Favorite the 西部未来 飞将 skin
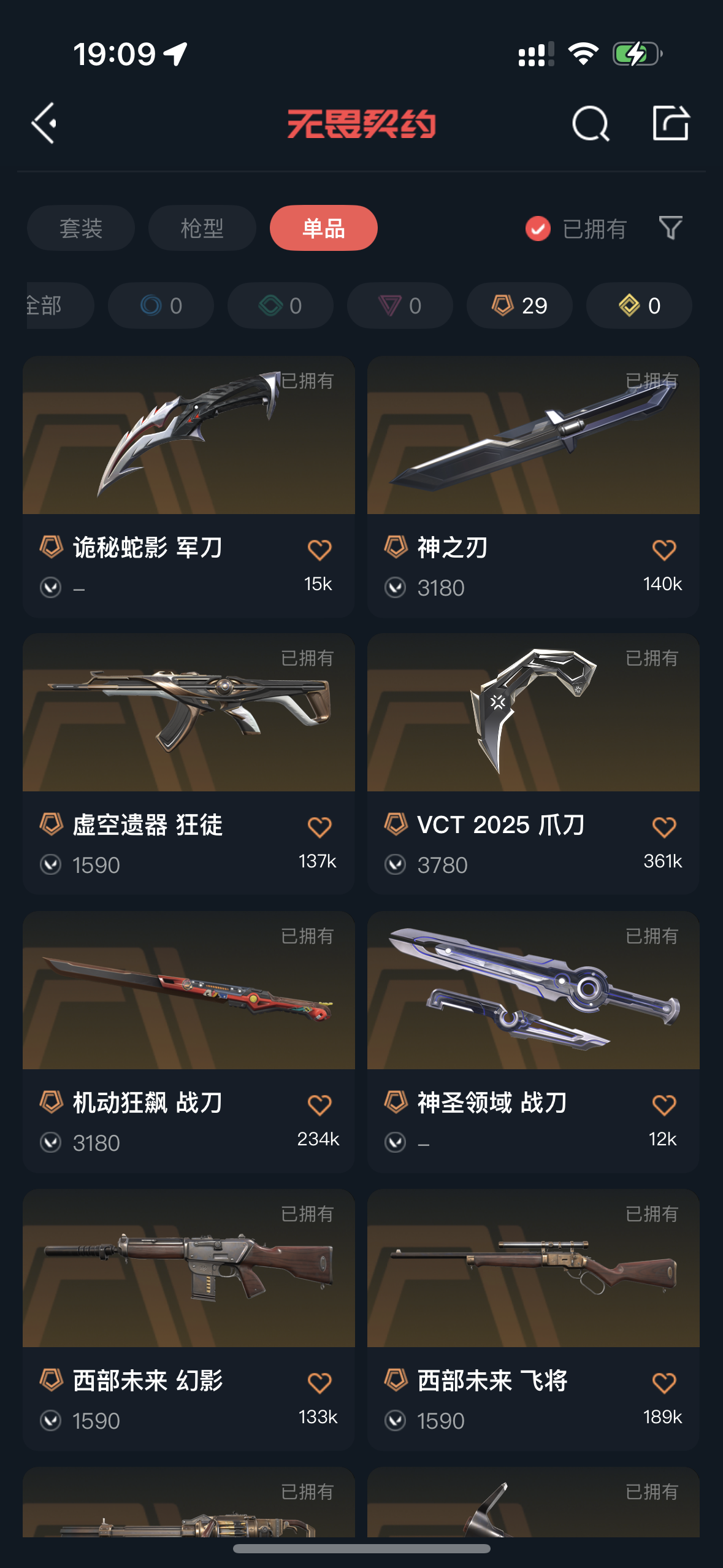The image size is (723, 1568). point(664,1383)
